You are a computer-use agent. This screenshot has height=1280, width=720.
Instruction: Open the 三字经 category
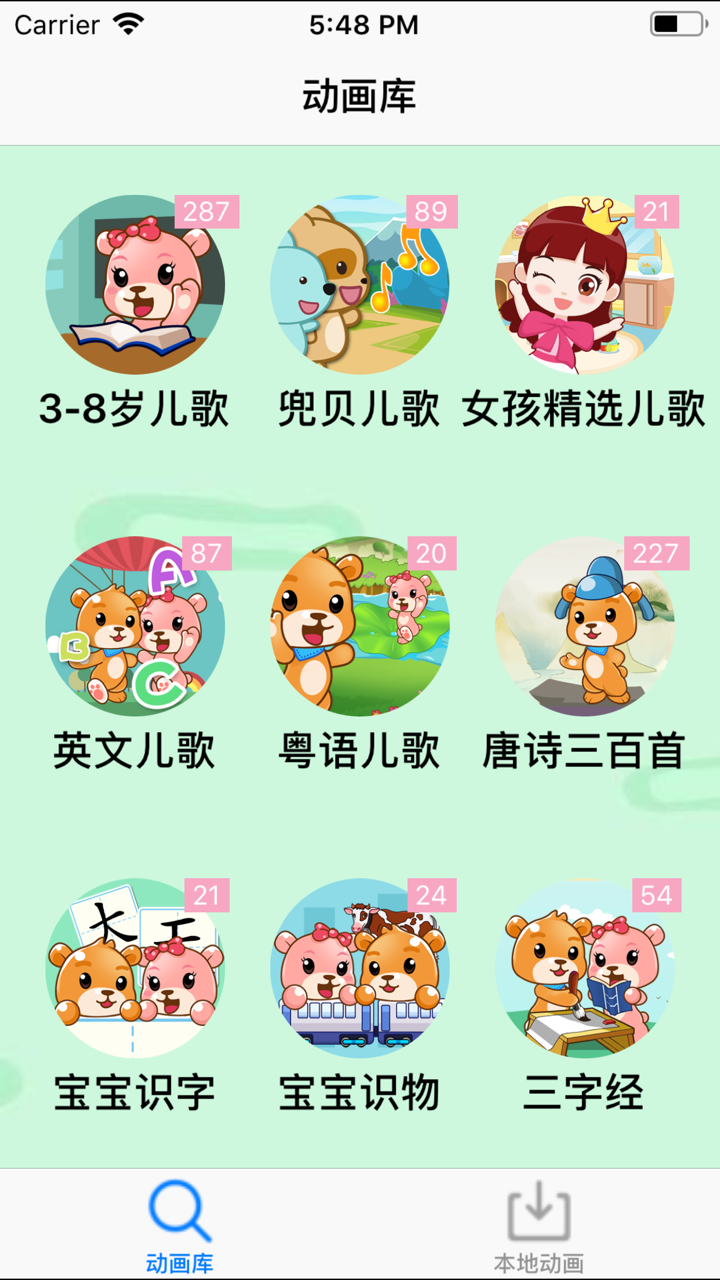click(584, 968)
